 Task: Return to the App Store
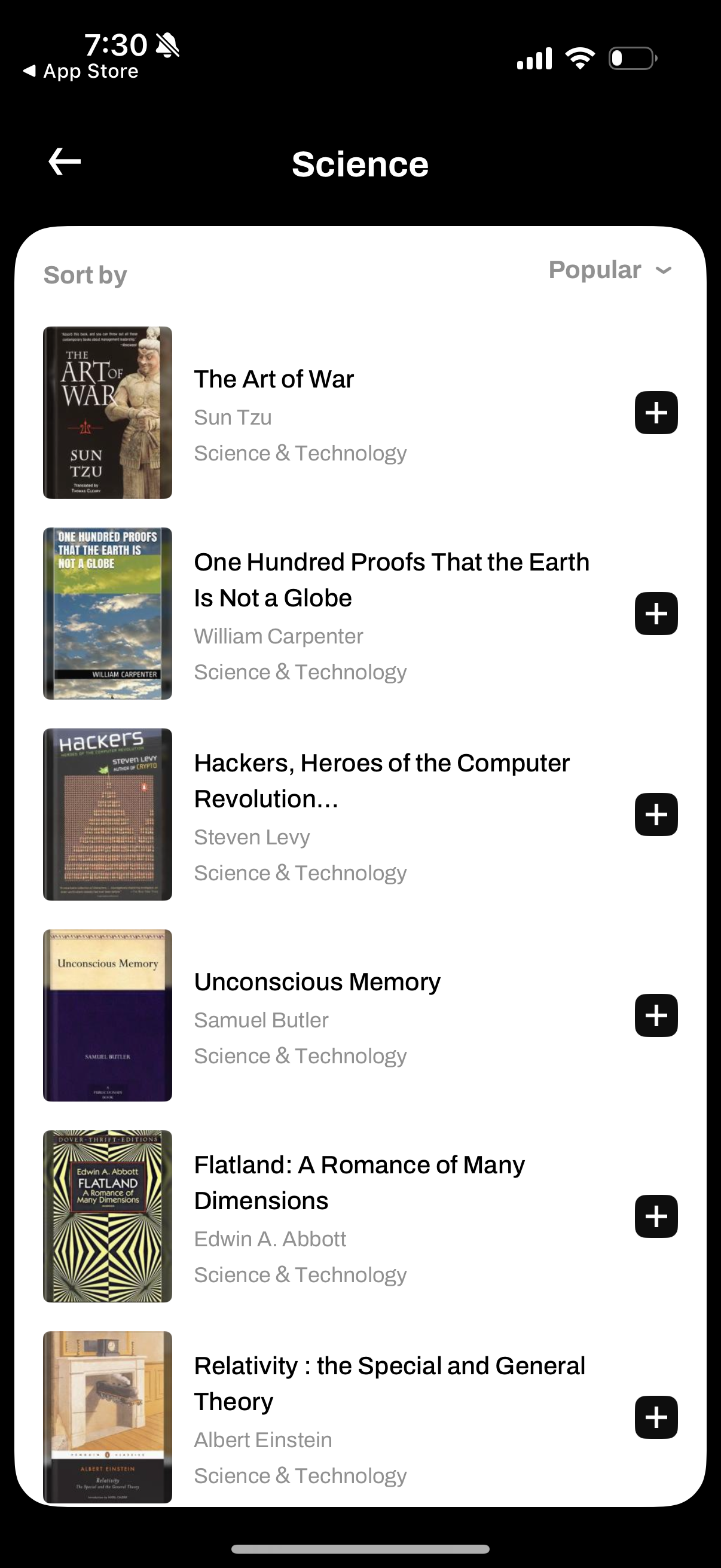81,71
